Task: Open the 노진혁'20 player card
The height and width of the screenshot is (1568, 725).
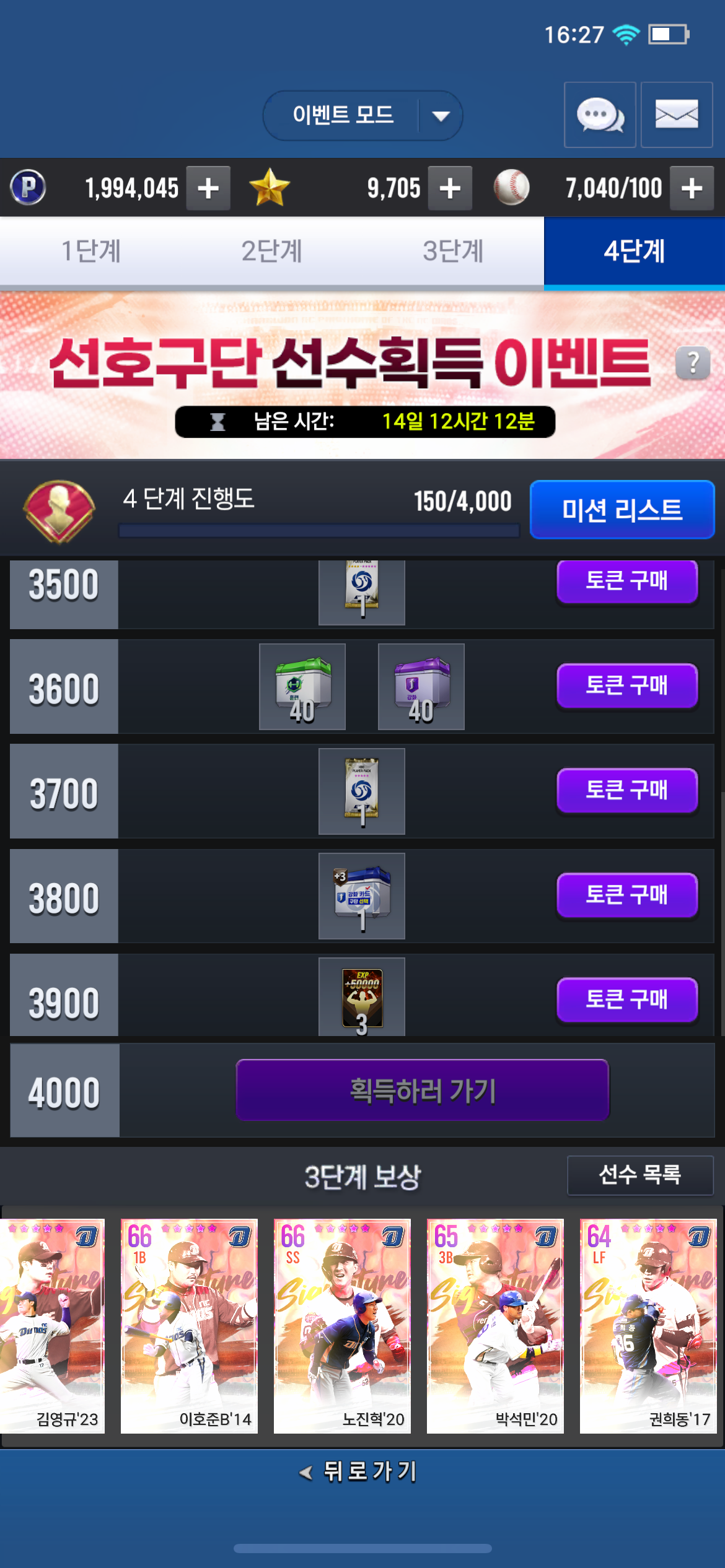Action: (x=342, y=1326)
